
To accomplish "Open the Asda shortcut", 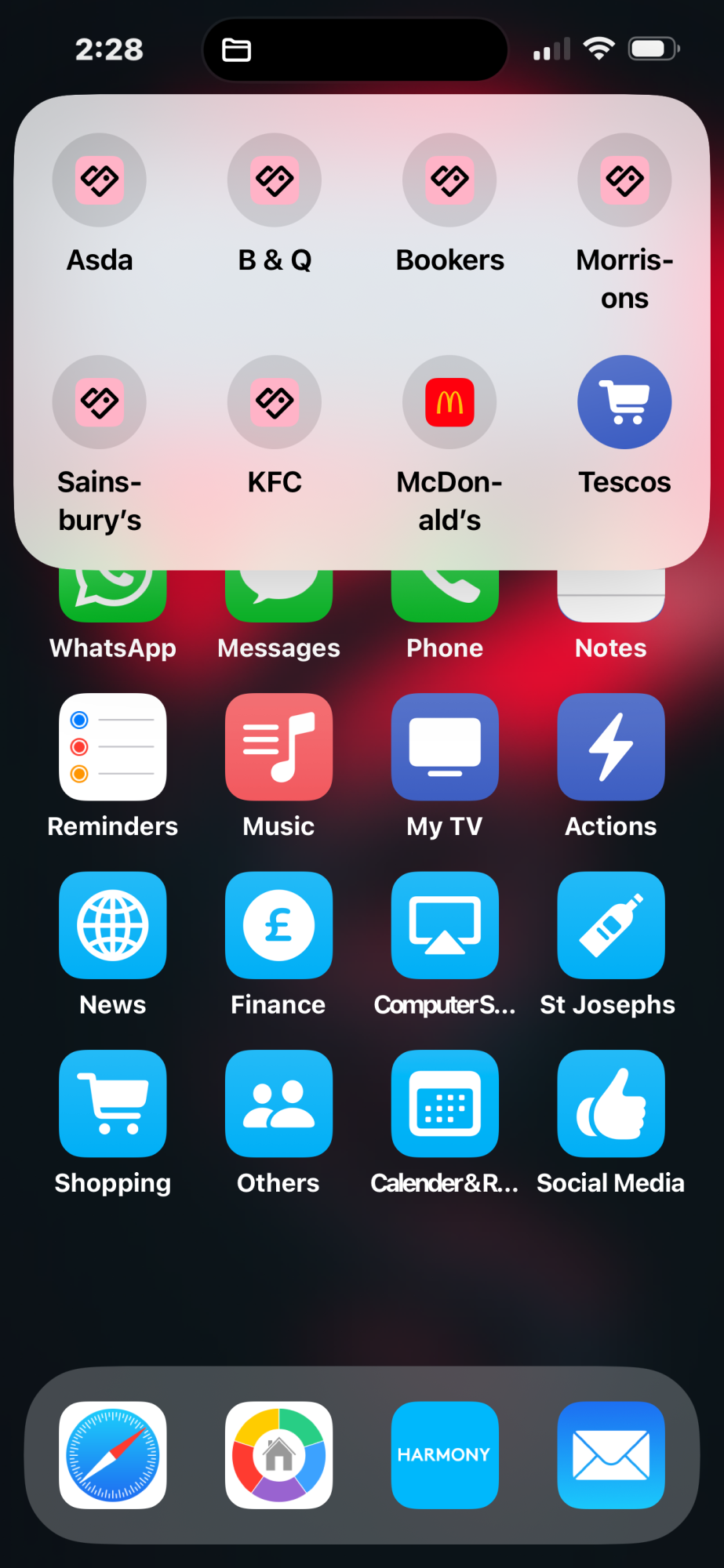I will [100, 180].
